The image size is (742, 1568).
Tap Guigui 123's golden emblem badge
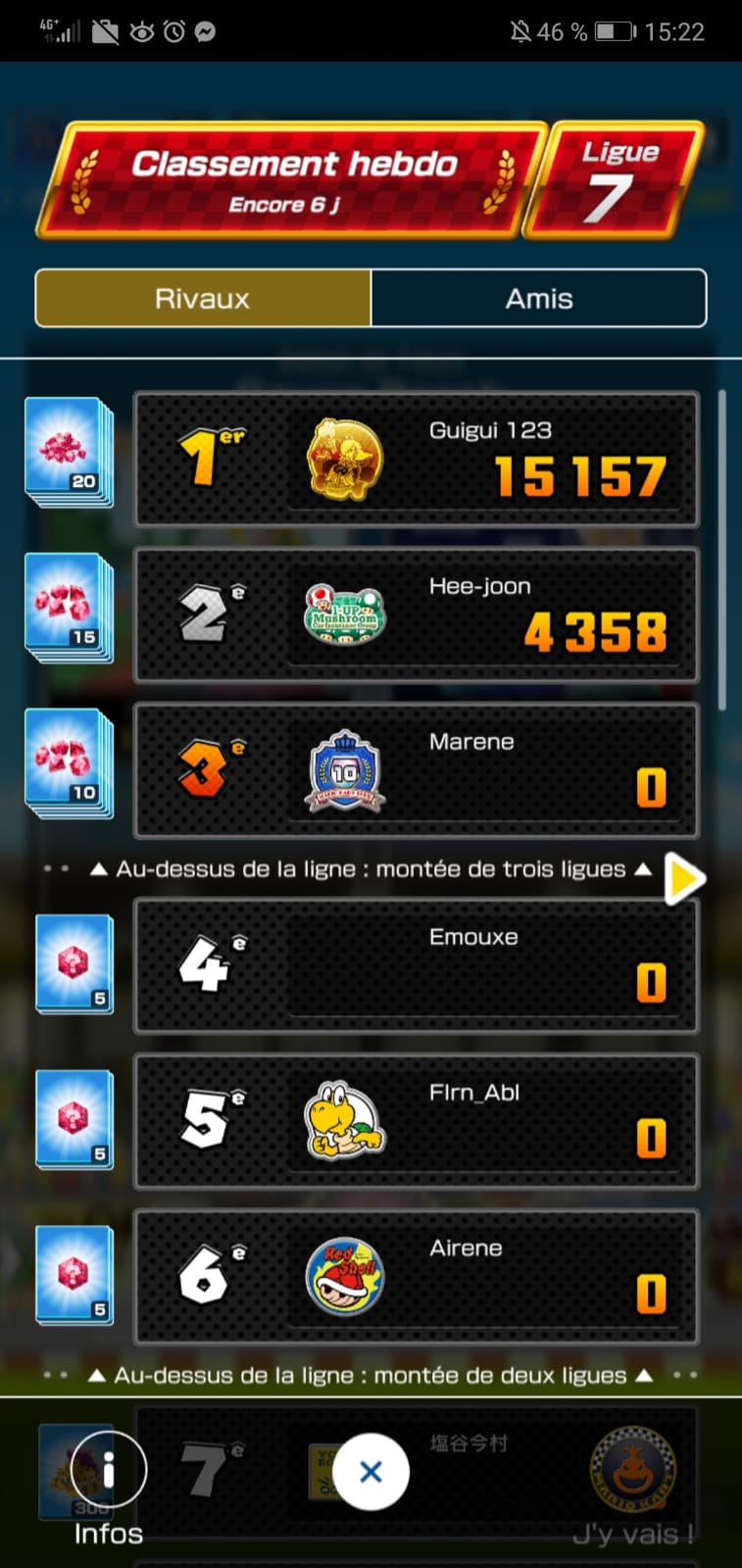pos(343,459)
